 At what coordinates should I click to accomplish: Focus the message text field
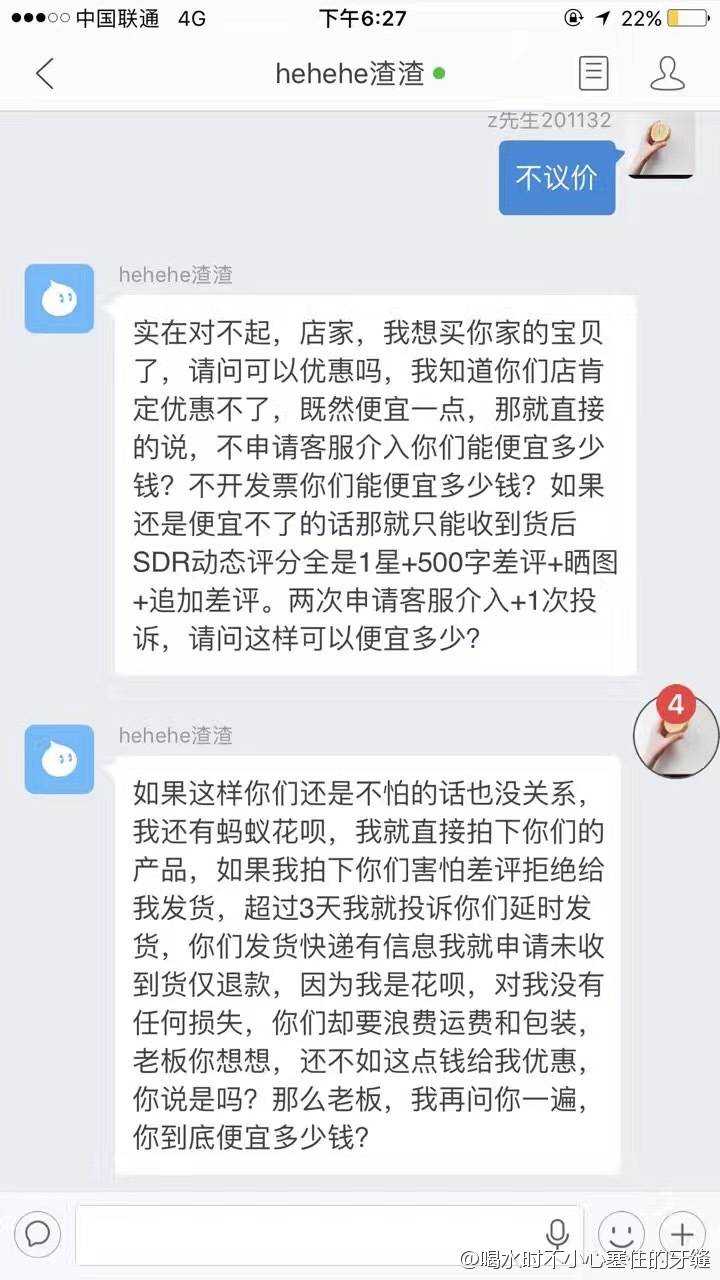tap(310, 1234)
